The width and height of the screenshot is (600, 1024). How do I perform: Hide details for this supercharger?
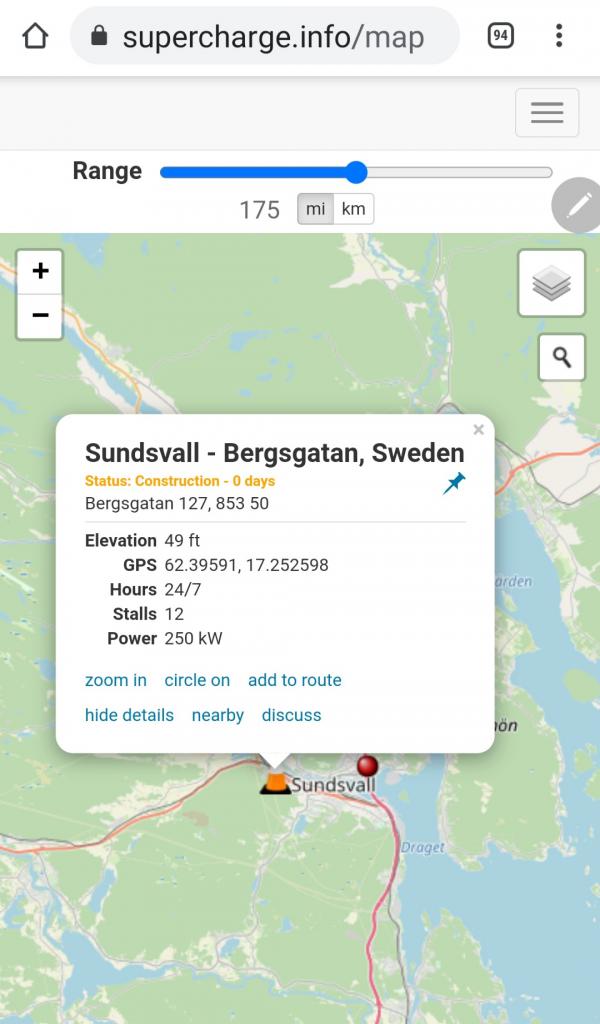[x=129, y=715]
